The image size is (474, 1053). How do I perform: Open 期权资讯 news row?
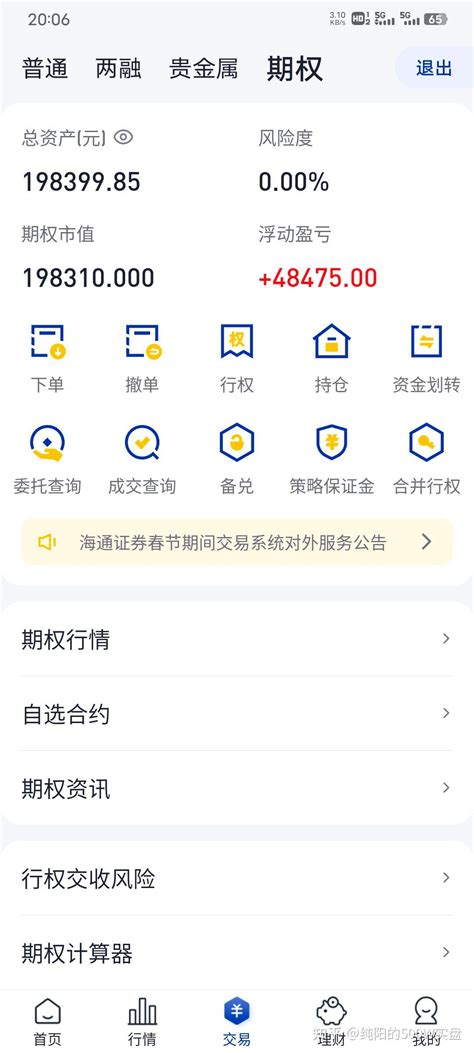237,788
